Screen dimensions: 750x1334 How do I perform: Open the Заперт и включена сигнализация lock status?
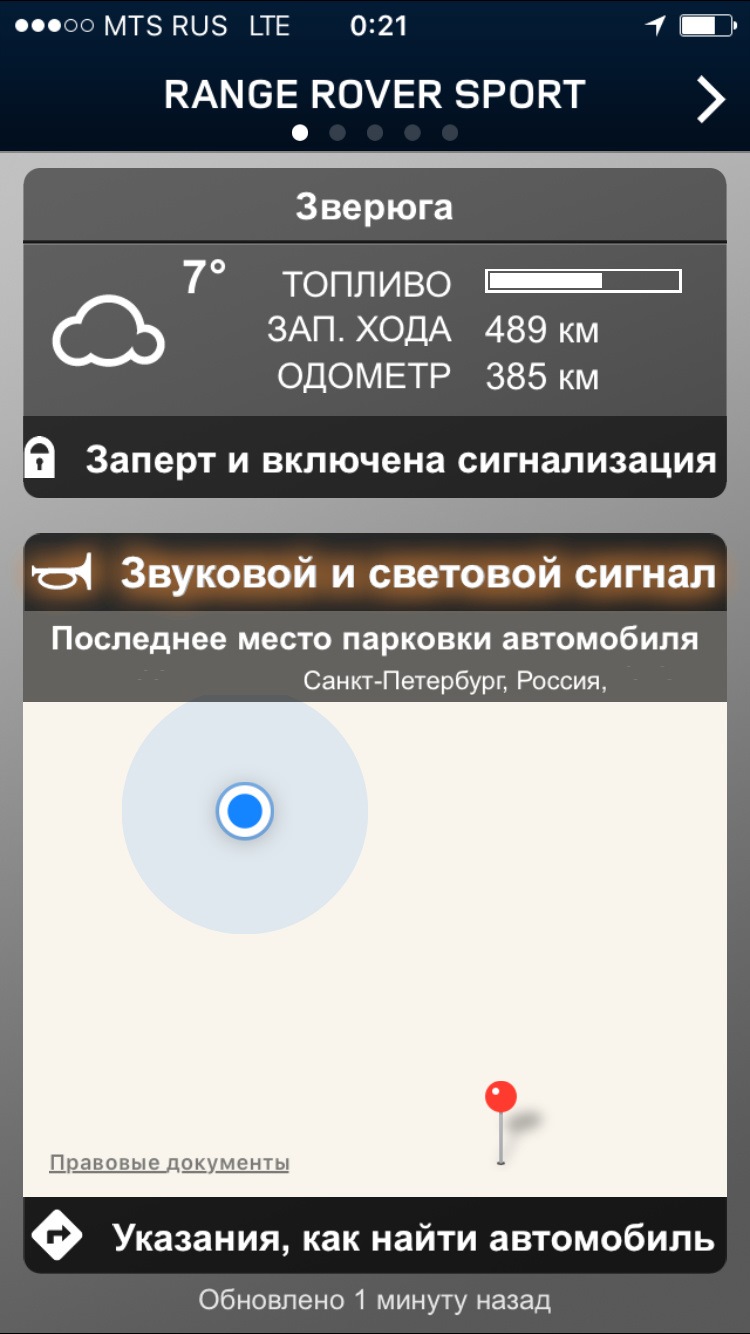tap(375, 459)
